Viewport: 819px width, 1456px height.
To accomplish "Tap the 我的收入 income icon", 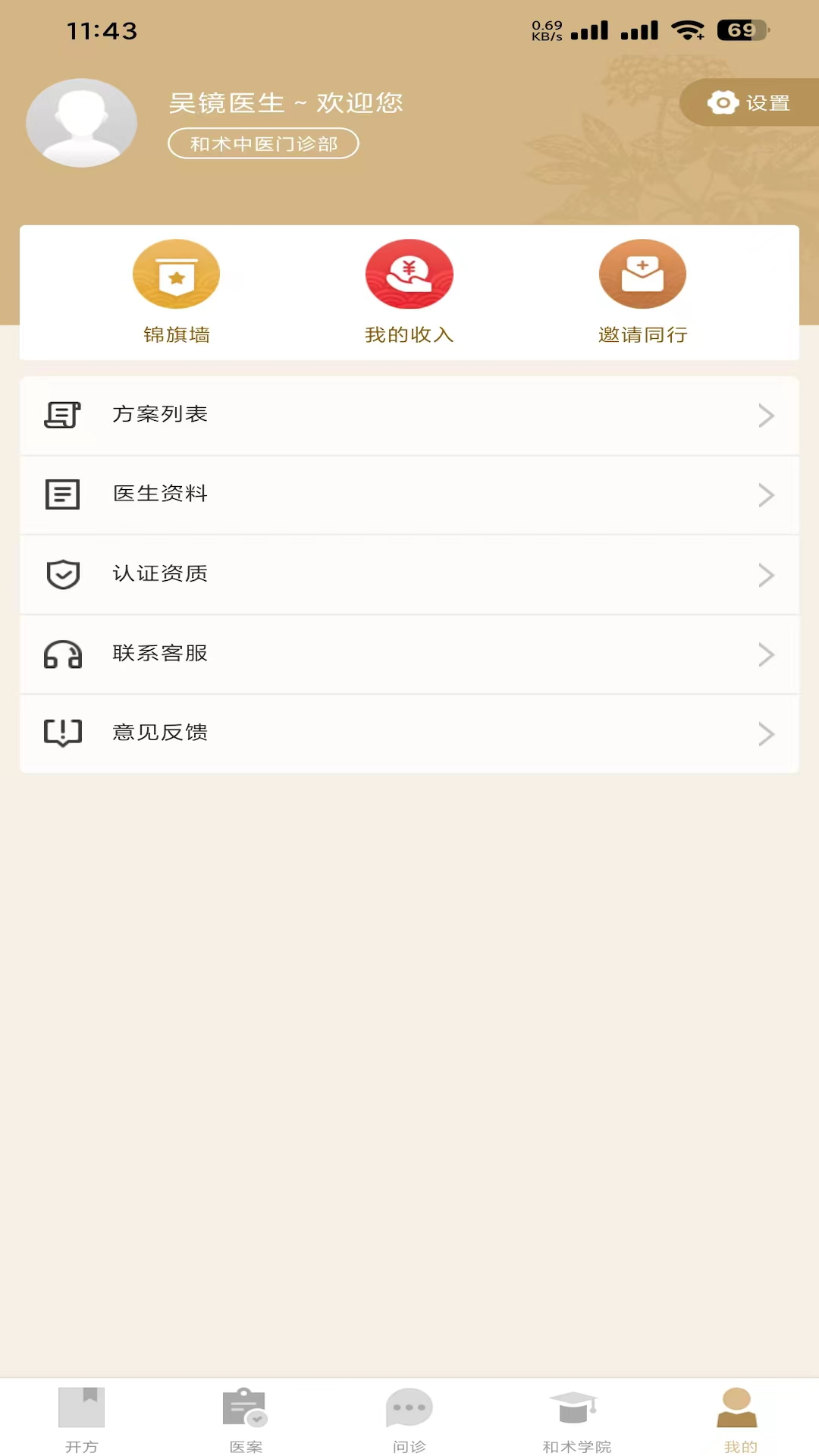I will point(409,274).
